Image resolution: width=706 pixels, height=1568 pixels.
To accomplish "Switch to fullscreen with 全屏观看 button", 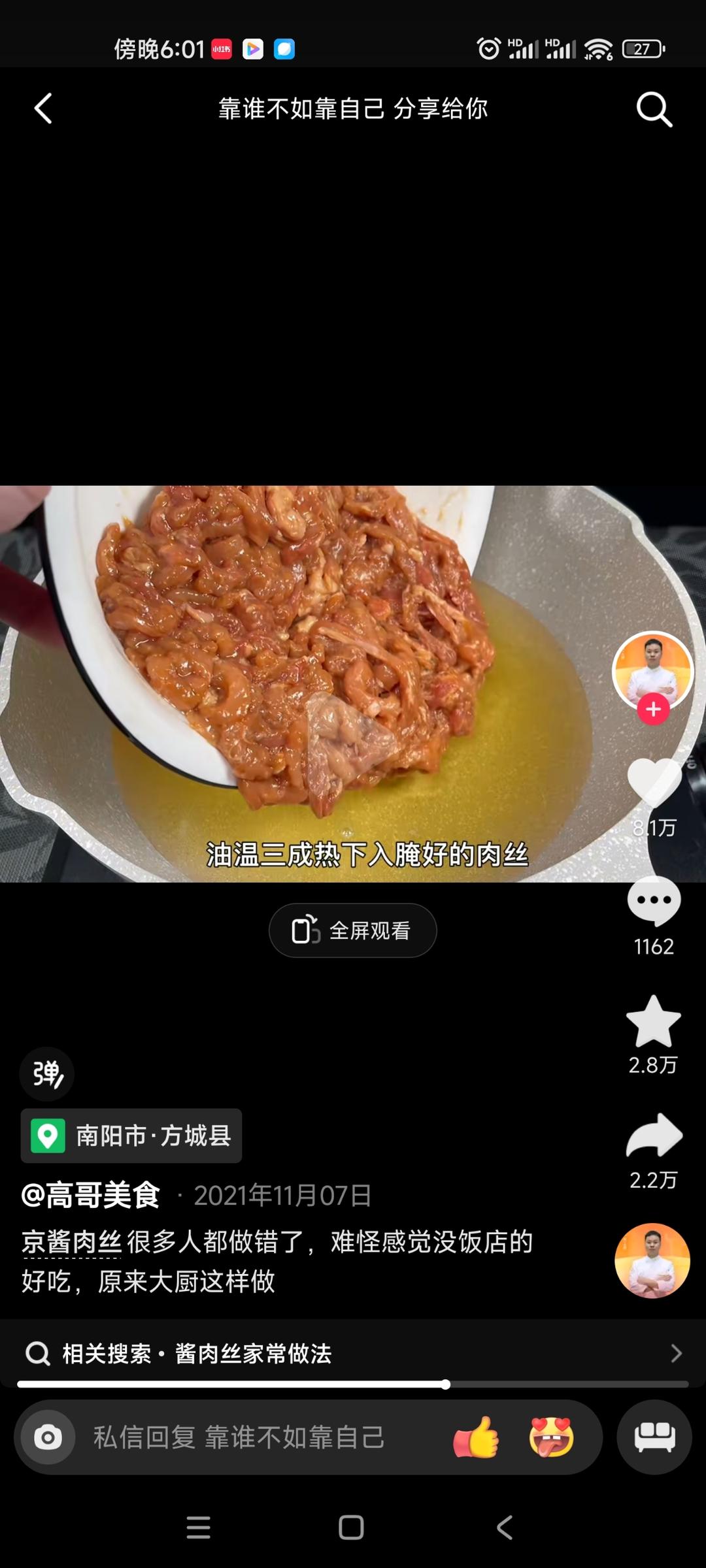I will [x=352, y=930].
